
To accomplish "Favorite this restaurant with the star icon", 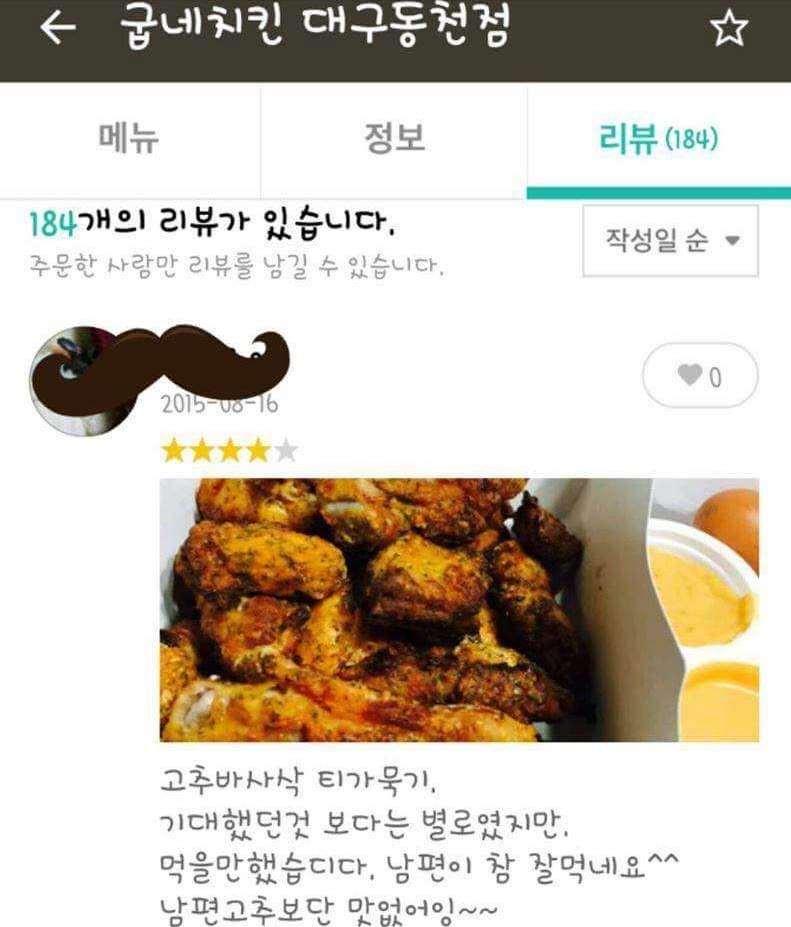I will click(x=728, y=30).
